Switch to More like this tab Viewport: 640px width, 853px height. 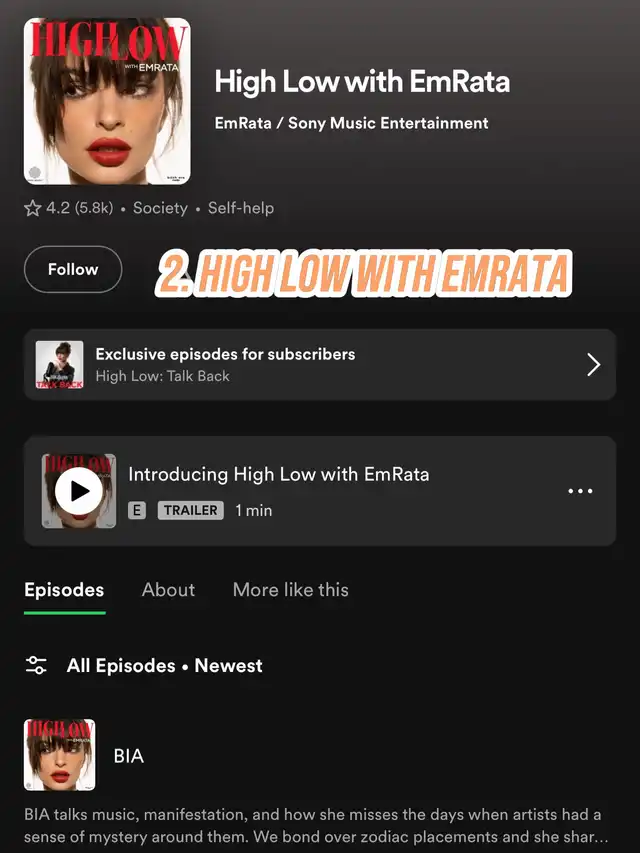pyautogui.click(x=290, y=589)
